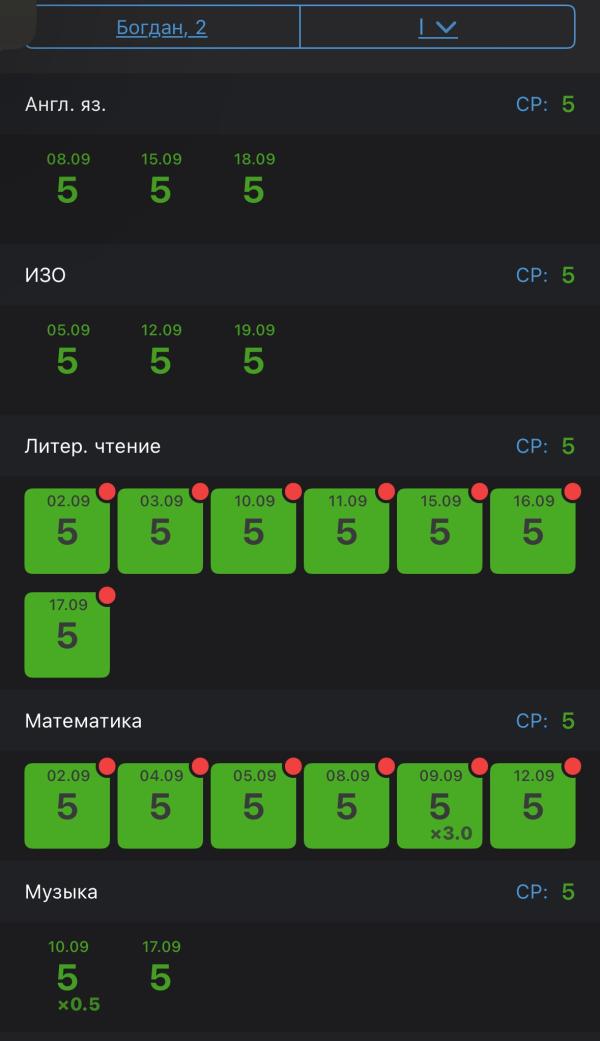This screenshot has height=1041, width=600.
Task: Open Англ. яз. grade from 08.09
Action: [68, 179]
